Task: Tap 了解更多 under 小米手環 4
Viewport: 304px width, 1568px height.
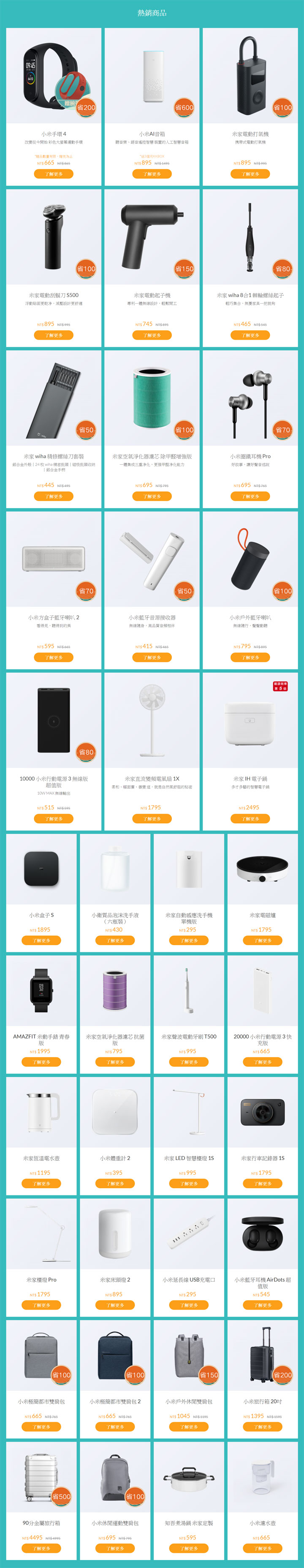Action: click(x=54, y=174)
